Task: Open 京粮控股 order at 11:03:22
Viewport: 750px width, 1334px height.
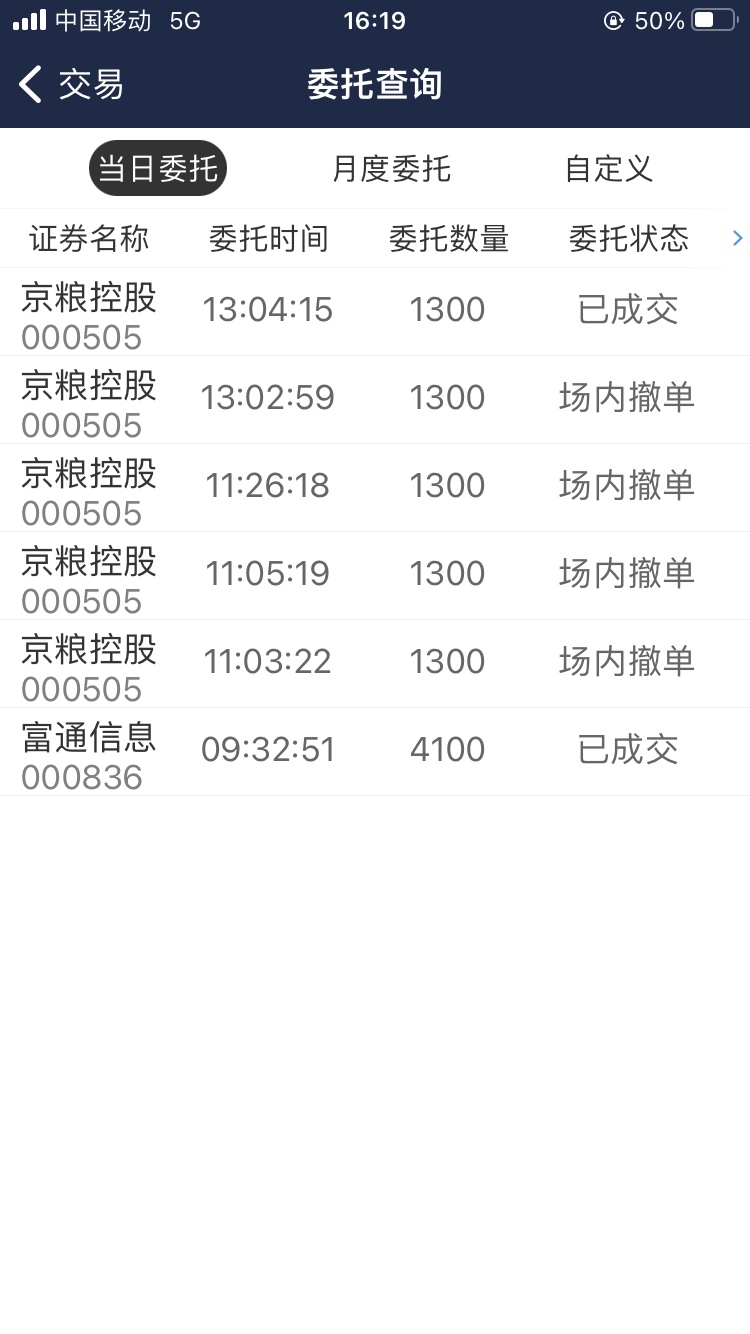Action: (375, 664)
